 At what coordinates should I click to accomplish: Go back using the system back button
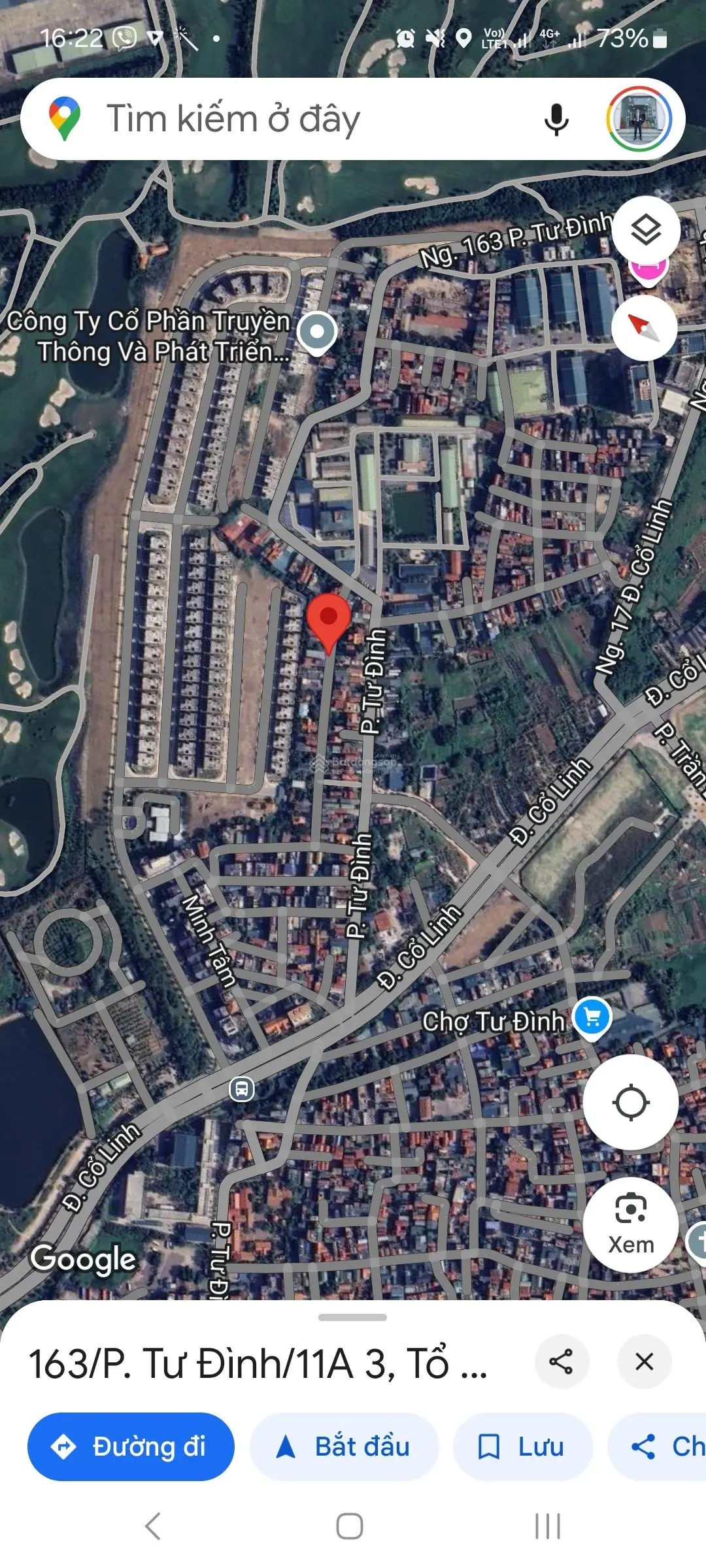[x=153, y=1526]
